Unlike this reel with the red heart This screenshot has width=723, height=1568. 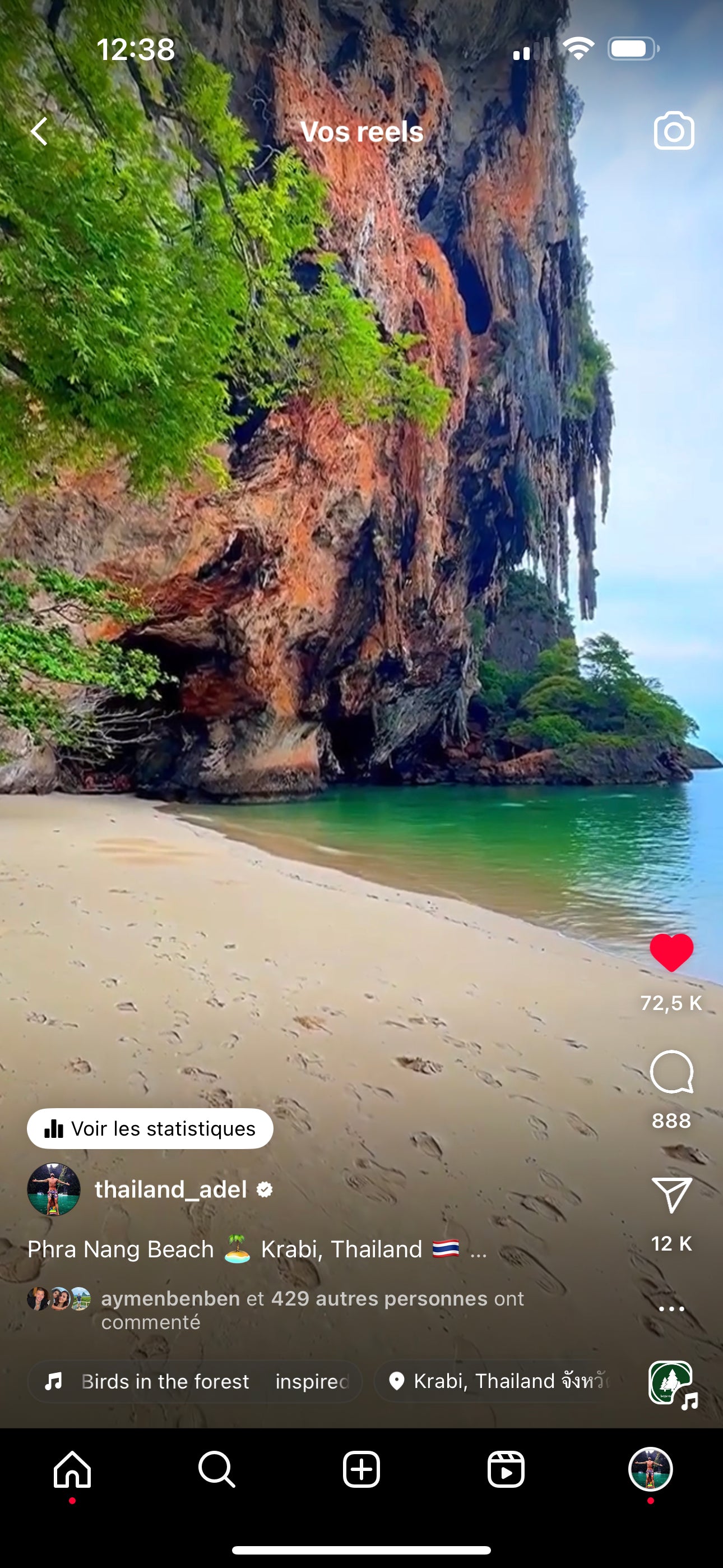coord(671,952)
